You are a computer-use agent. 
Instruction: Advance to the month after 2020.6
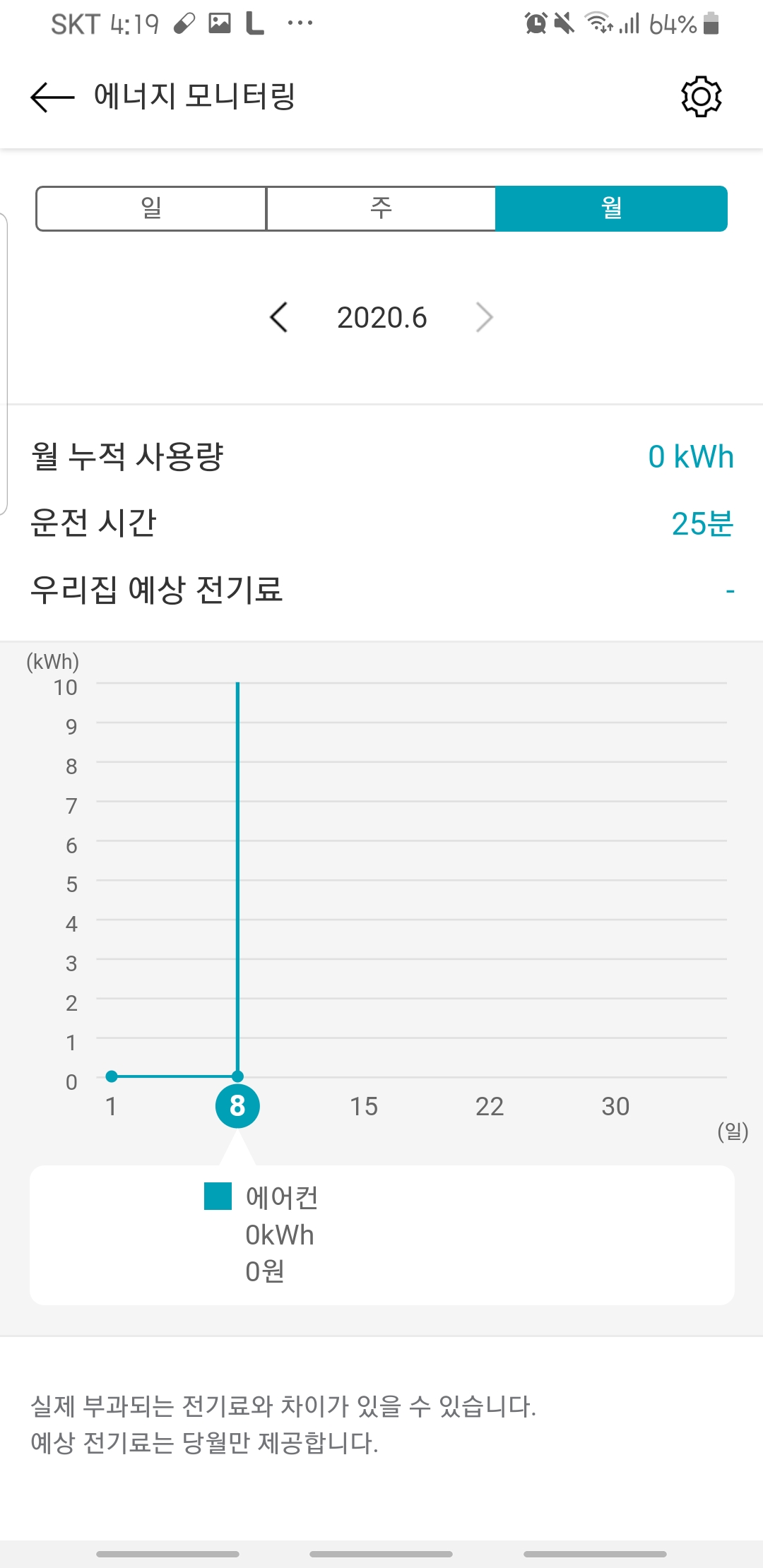pos(484,317)
